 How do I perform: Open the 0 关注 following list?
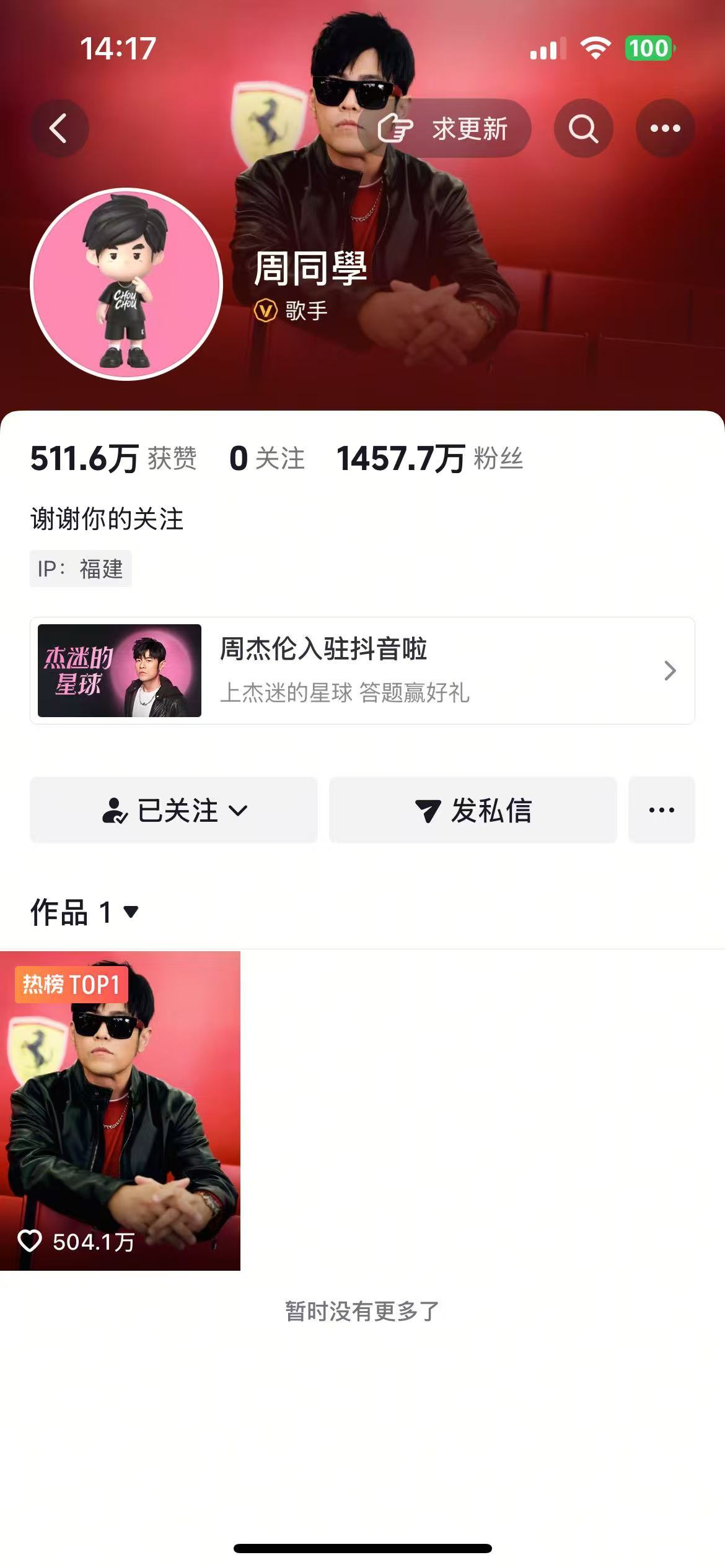point(266,459)
